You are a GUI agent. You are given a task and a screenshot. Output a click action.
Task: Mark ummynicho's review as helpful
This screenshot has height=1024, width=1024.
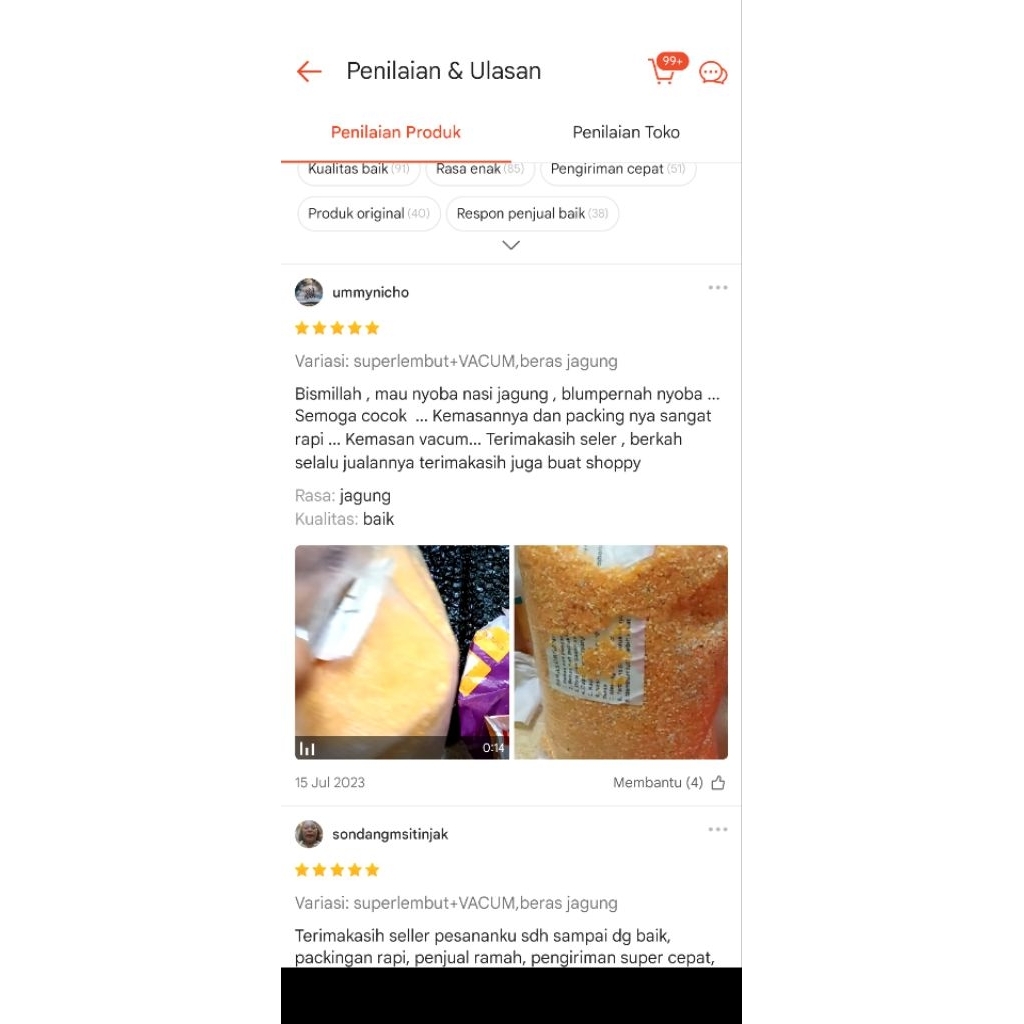pyautogui.click(x=717, y=783)
